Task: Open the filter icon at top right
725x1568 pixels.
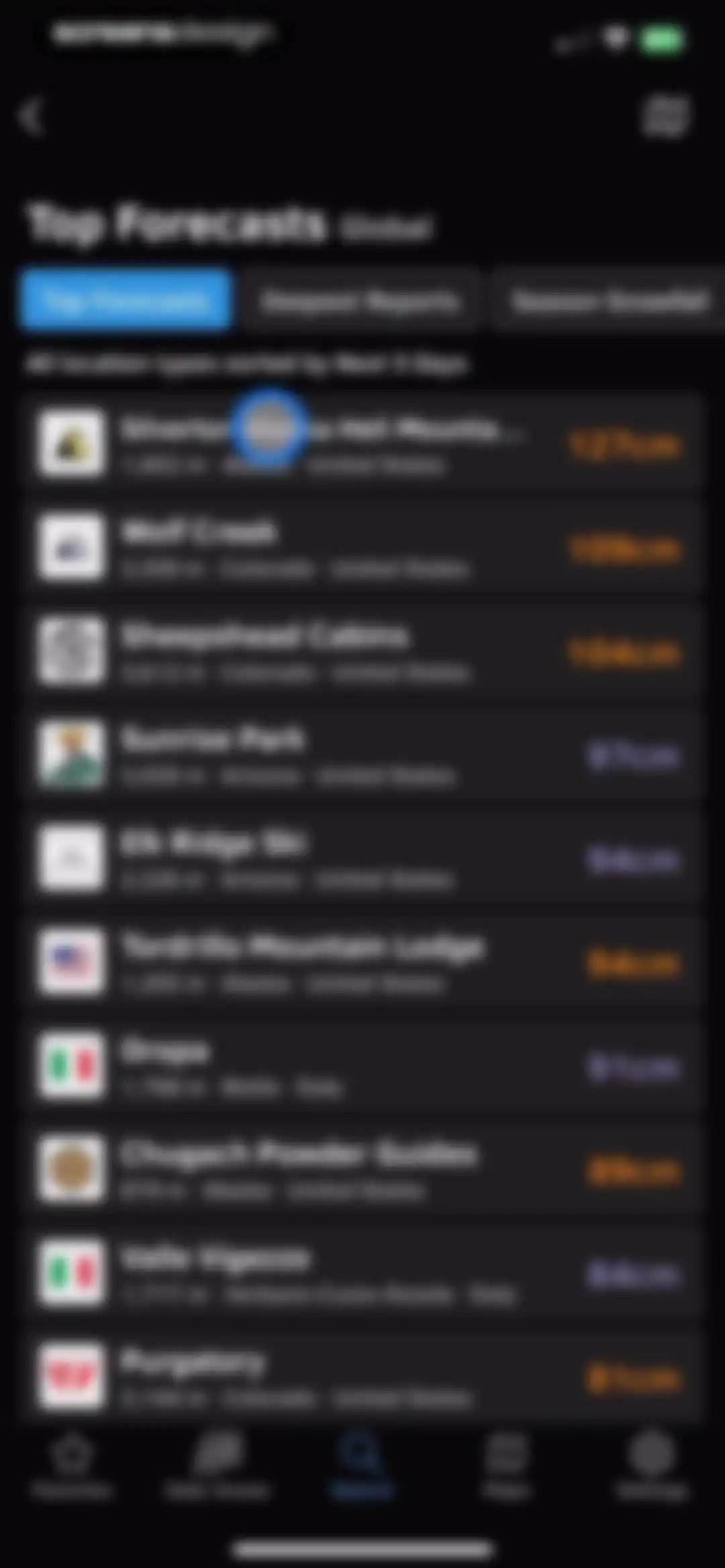Action: point(665,117)
